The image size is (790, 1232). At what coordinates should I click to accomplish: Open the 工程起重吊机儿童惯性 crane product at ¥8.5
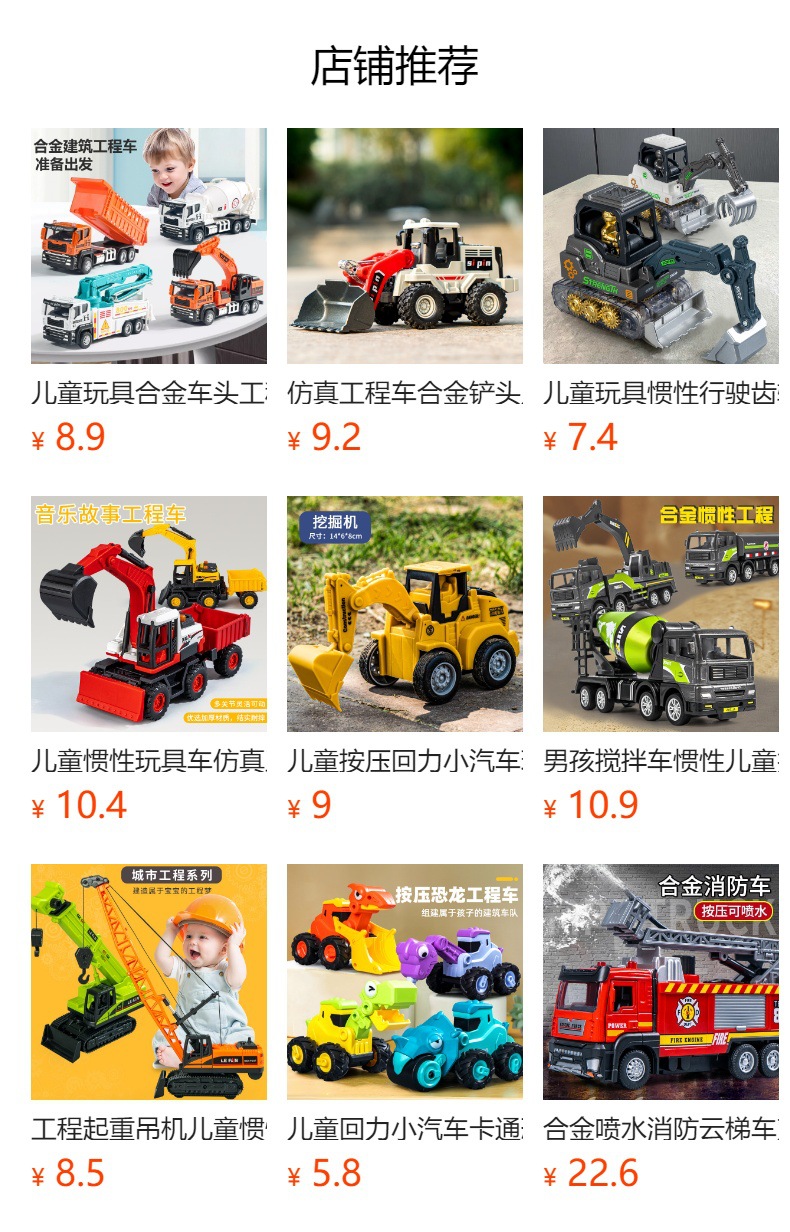click(x=149, y=982)
